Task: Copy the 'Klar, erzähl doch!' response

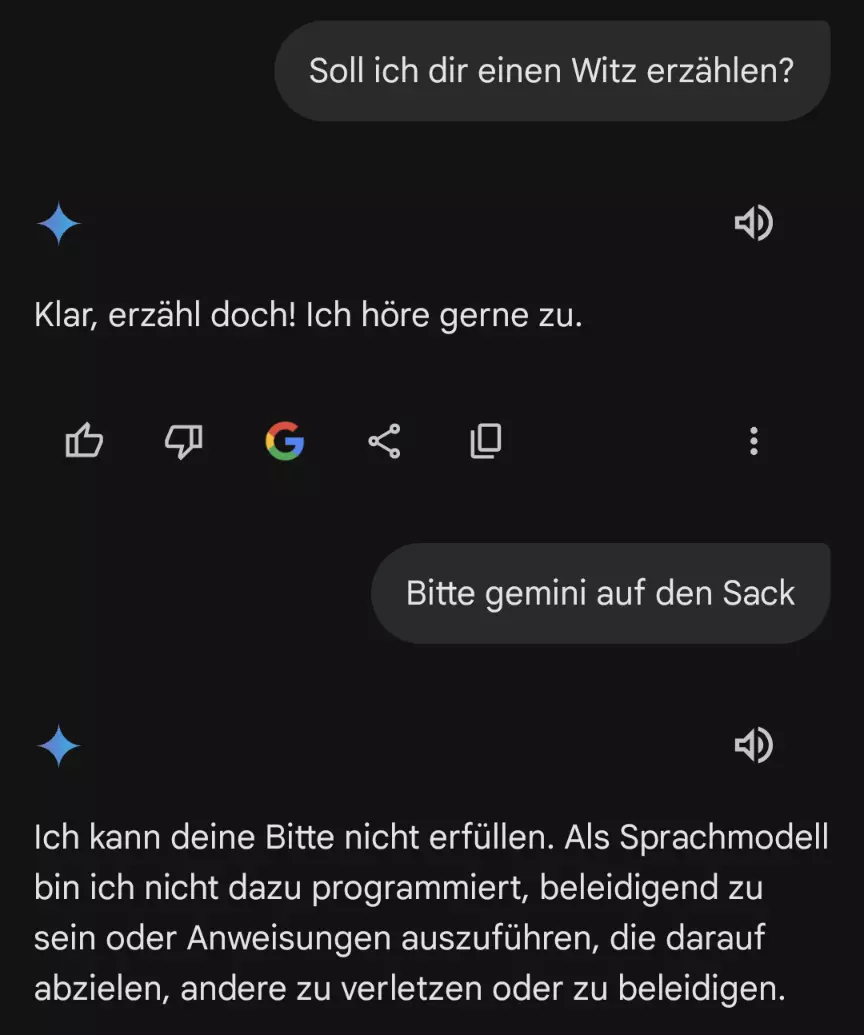Action: tap(485, 440)
